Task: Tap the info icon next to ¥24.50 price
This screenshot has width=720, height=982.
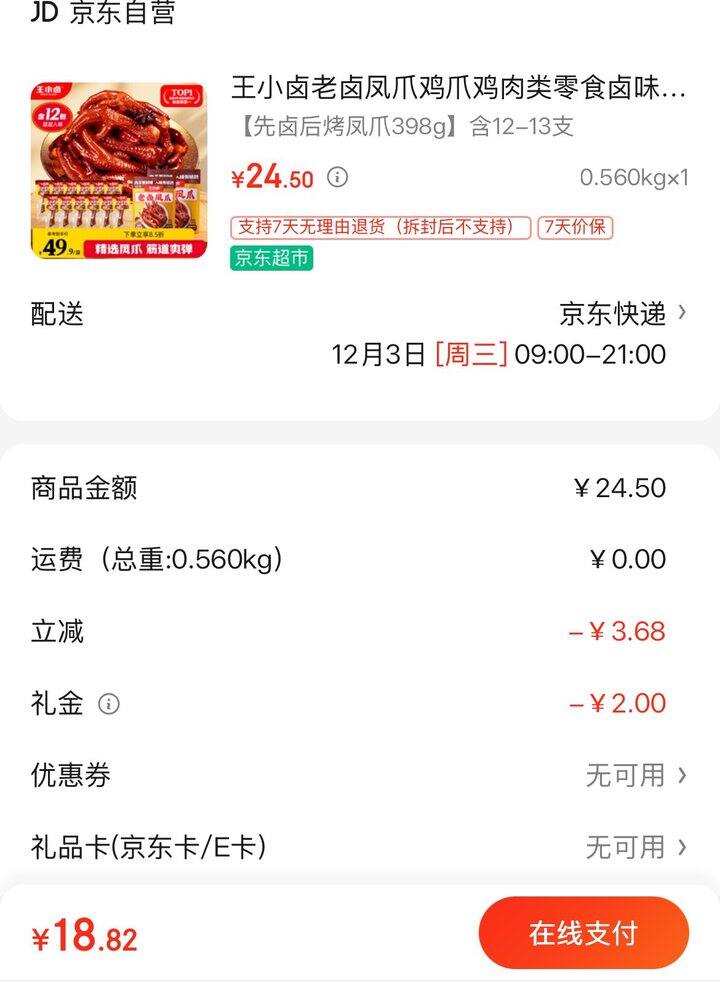Action: pos(338,178)
